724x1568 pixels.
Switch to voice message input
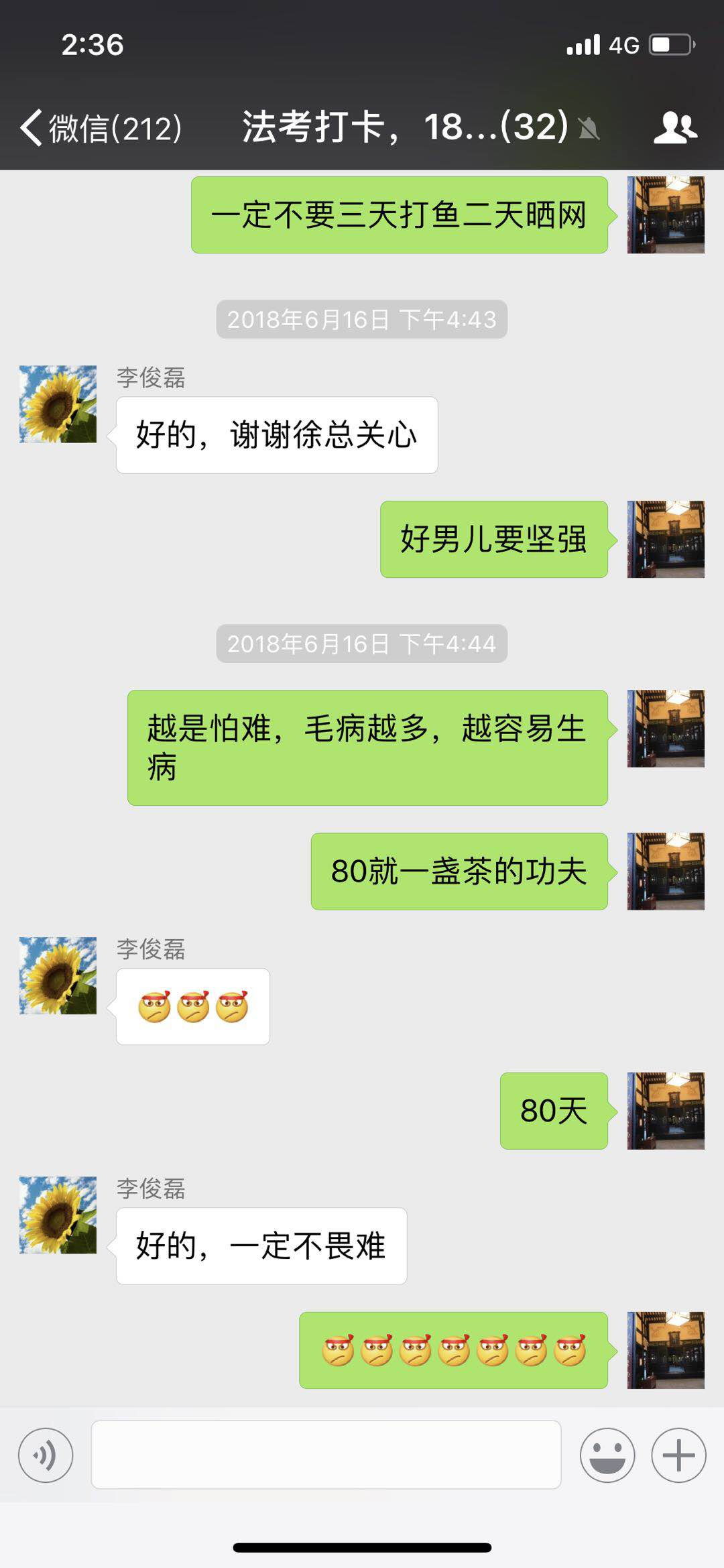(x=46, y=1455)
